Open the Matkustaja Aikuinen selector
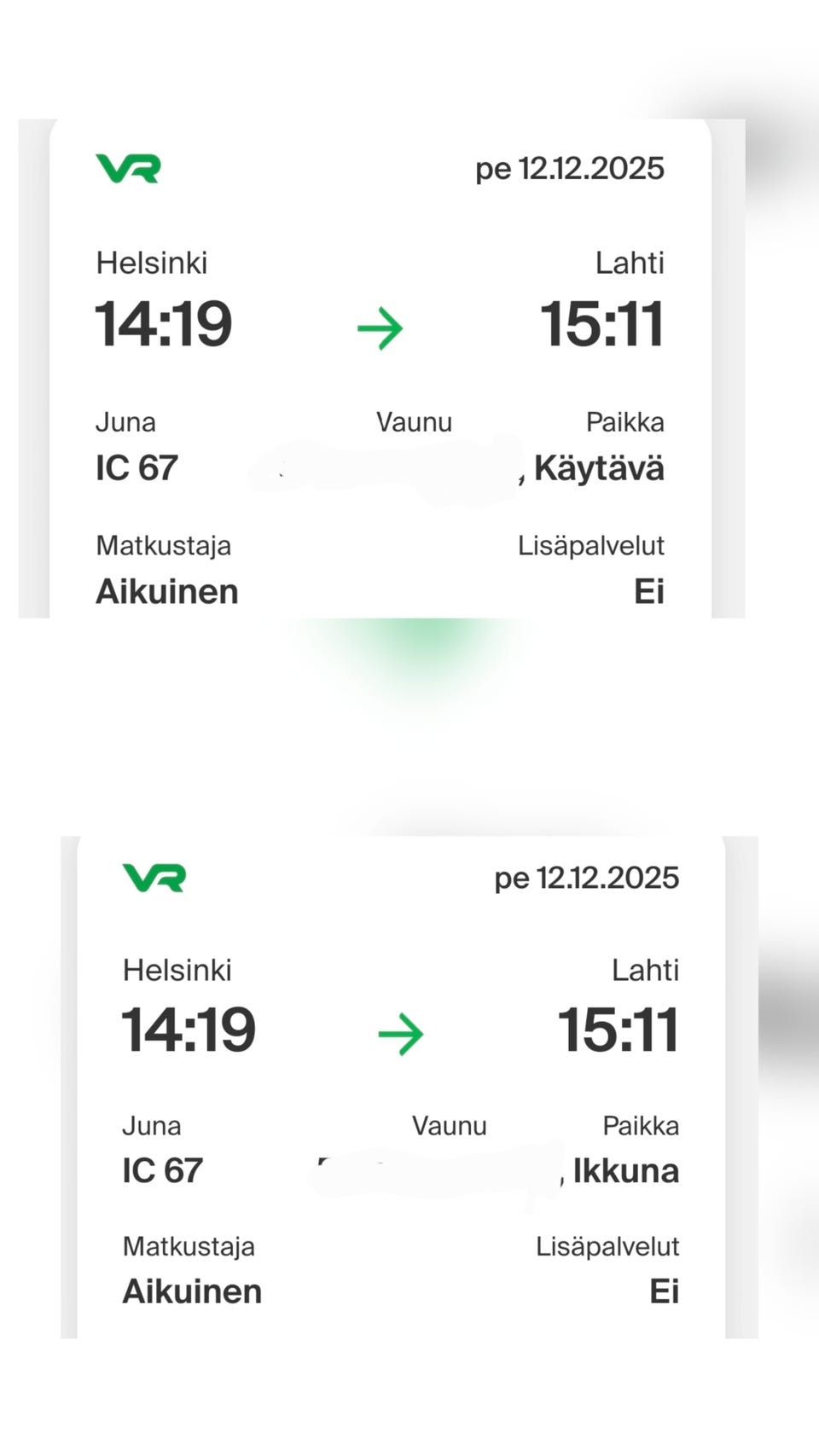 click(167, 591)
